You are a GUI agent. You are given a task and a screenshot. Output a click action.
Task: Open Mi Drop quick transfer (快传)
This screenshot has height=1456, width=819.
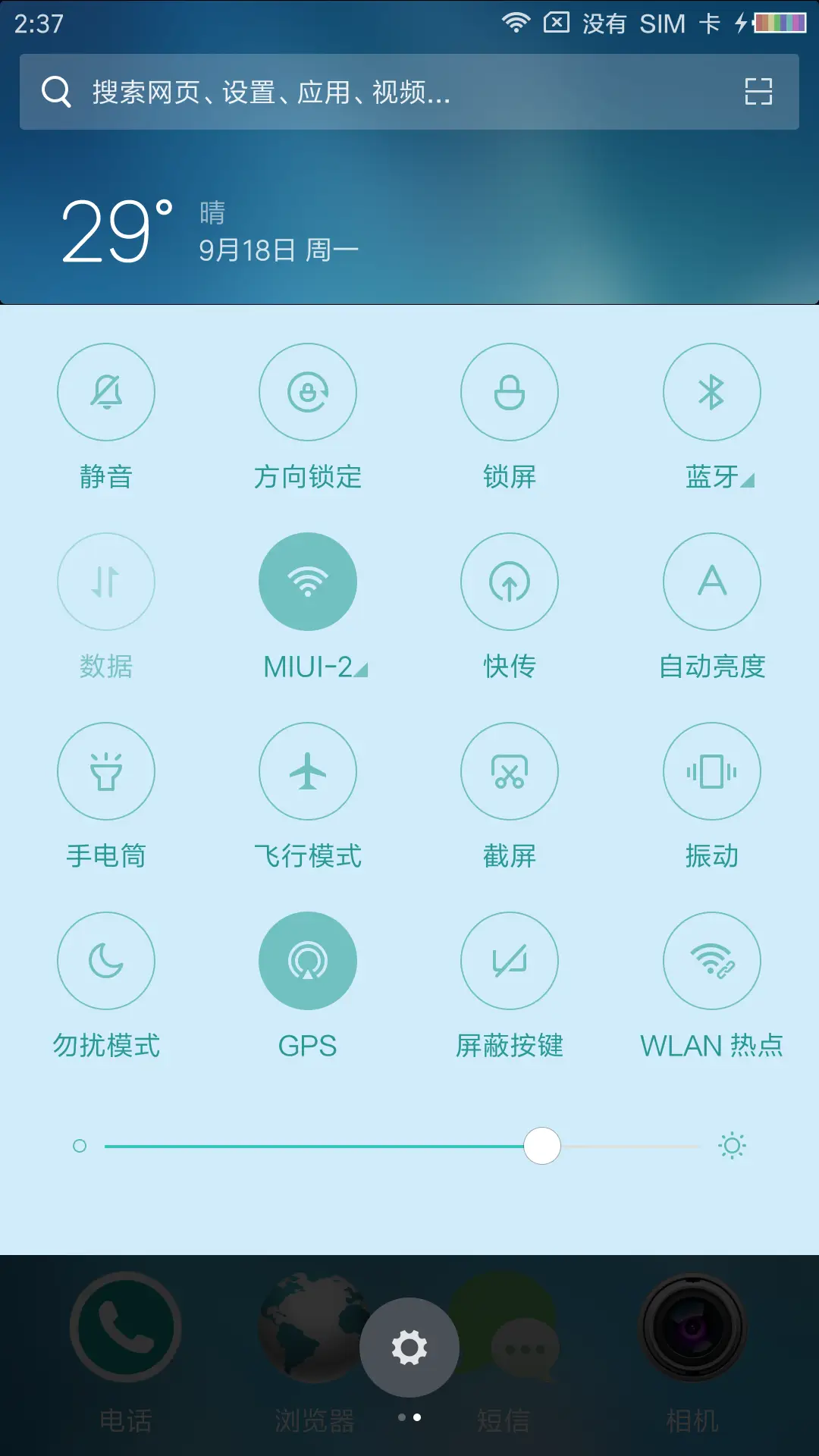[510, 582]
